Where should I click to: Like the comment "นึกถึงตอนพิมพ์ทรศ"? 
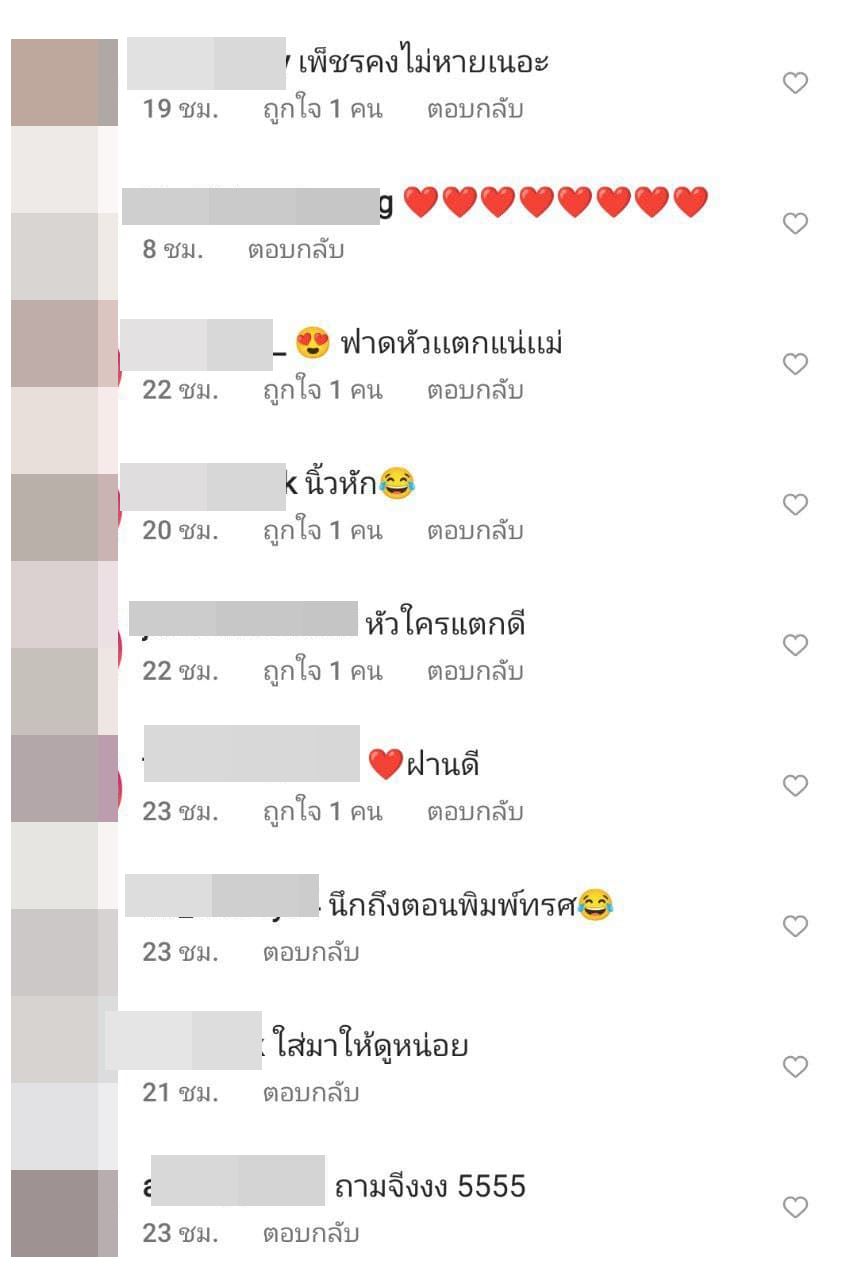pos(795,927)
